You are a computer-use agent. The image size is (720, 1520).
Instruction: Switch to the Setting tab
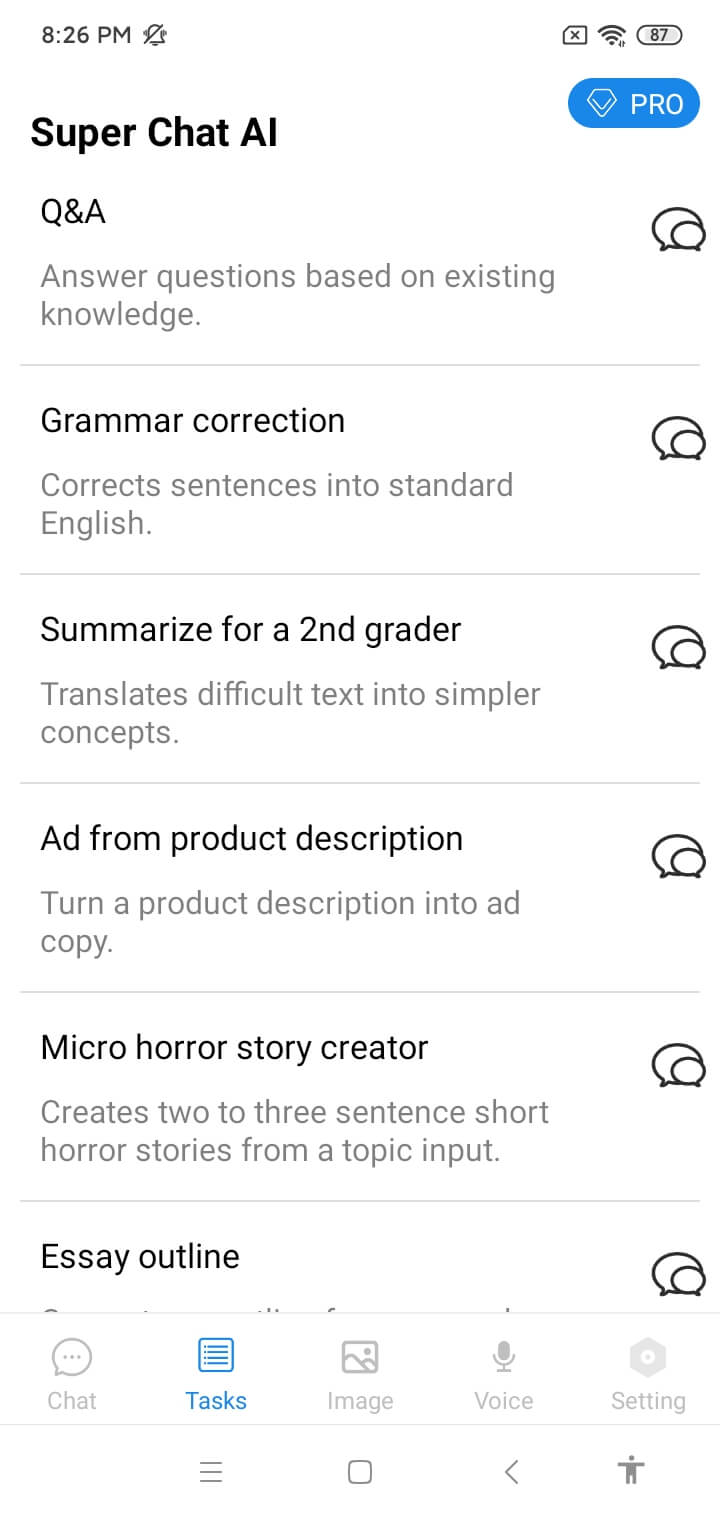pyautogui.click(x=648, y=1374)
